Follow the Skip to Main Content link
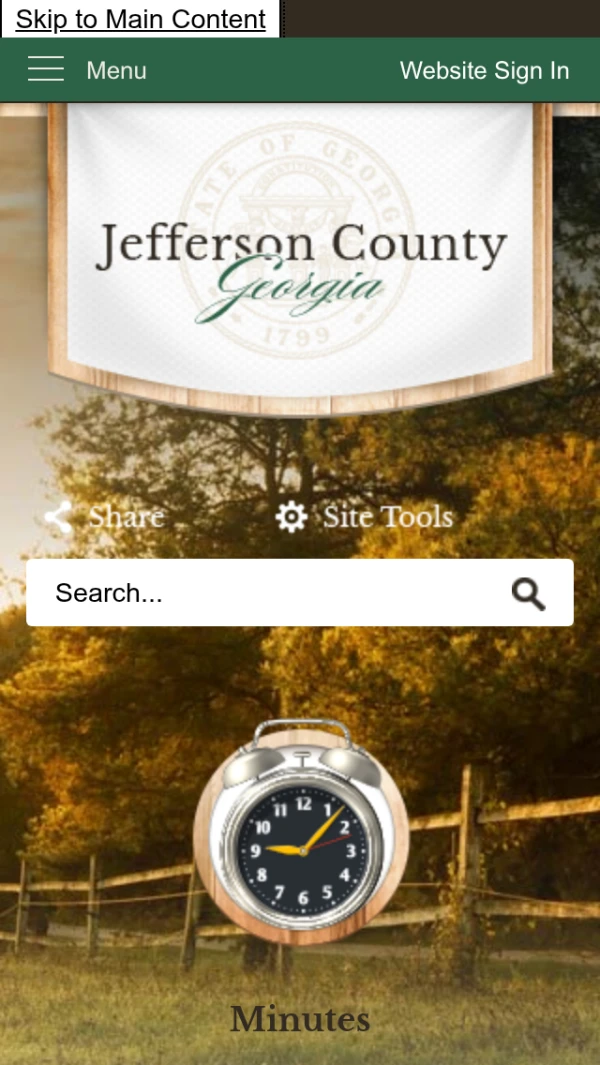Viewport: 600px width, 1065px height. (141, 19)
